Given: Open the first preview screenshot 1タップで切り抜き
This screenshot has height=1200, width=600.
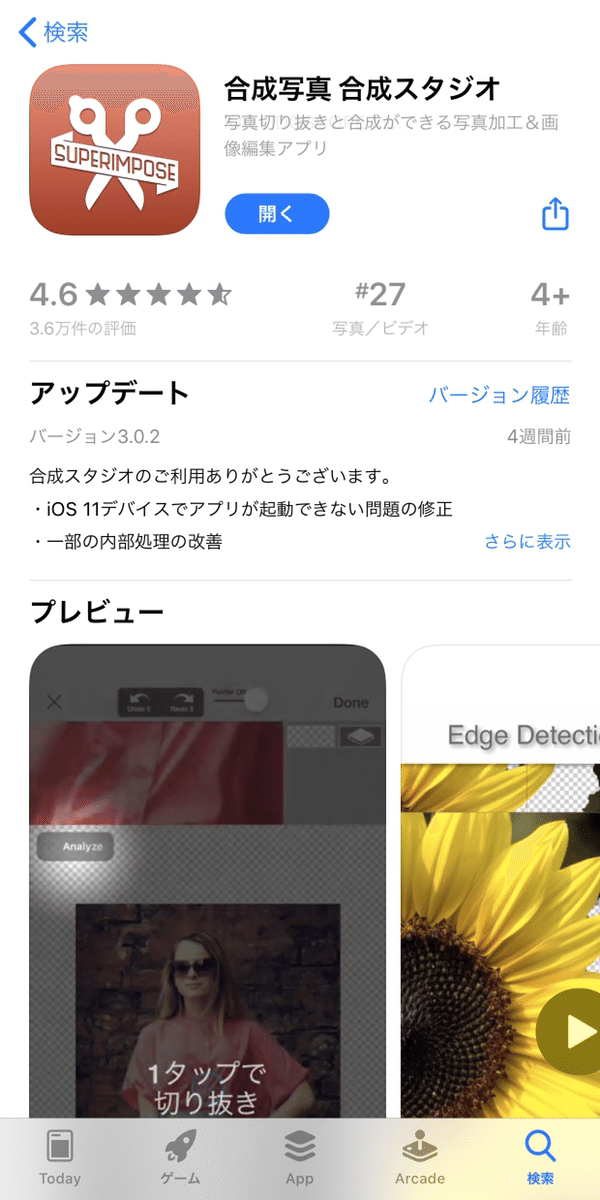Looking at the screenshot, I should tap(207, 880).
